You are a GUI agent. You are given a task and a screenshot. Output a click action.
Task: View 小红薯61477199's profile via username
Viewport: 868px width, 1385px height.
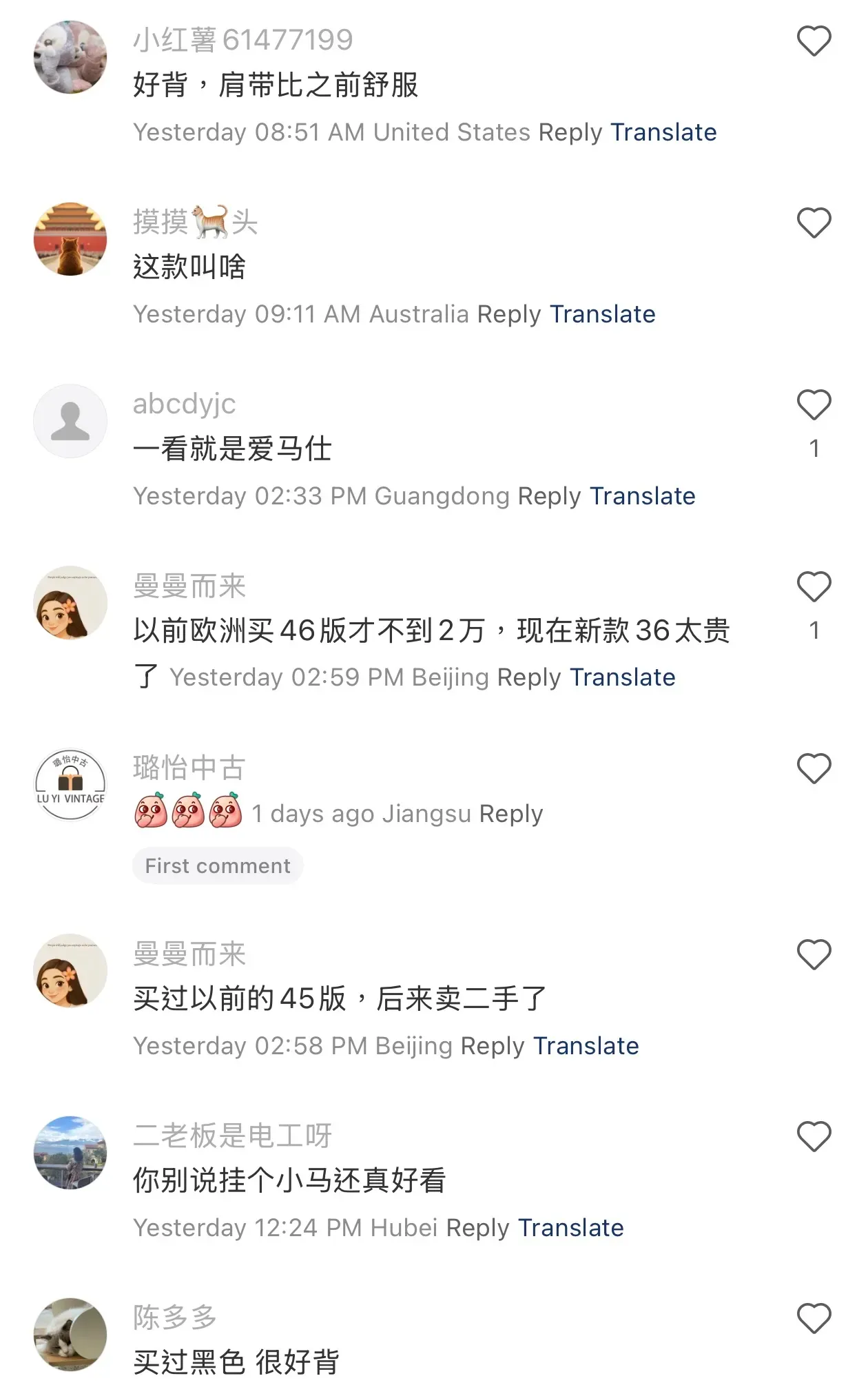(x=242, y=40)
